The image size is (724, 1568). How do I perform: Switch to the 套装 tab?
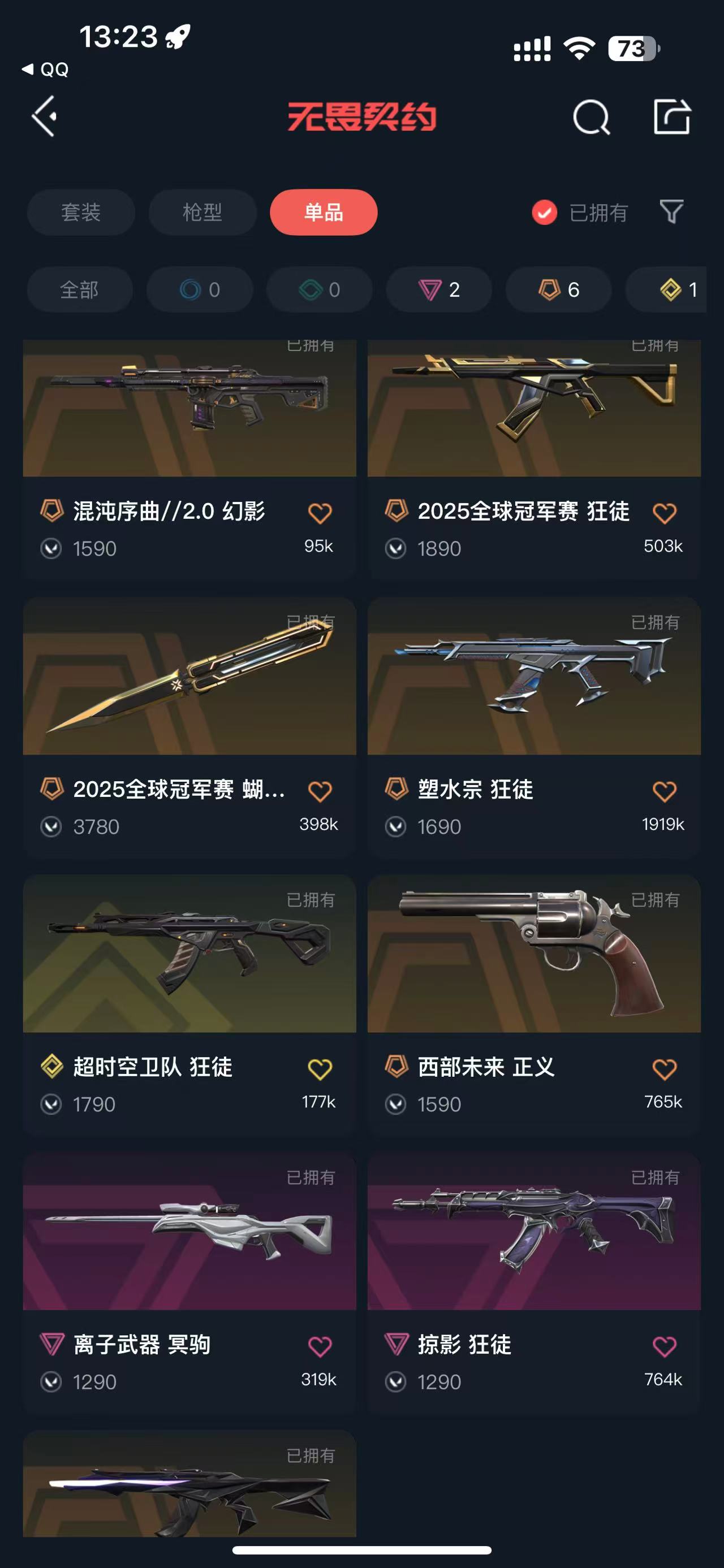80,213
